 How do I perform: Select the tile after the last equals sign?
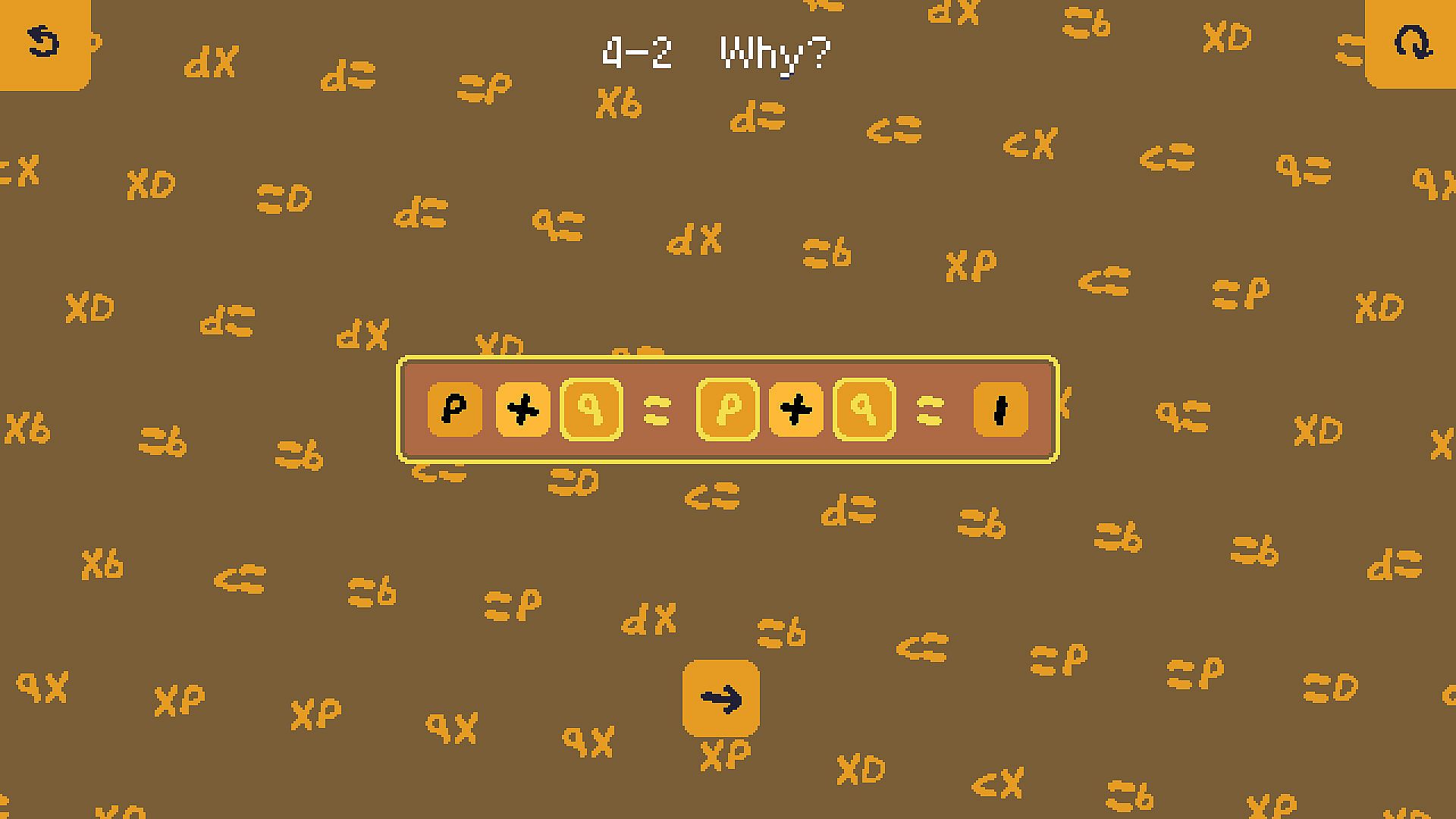point(1000,409)
